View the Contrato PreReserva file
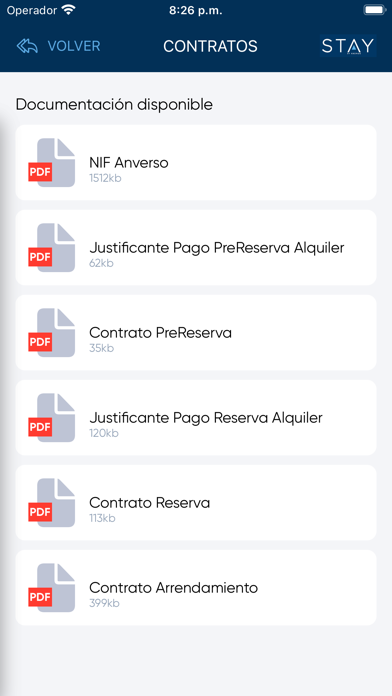392x696 pixels. pyautogui.click(x=196, y=332)
